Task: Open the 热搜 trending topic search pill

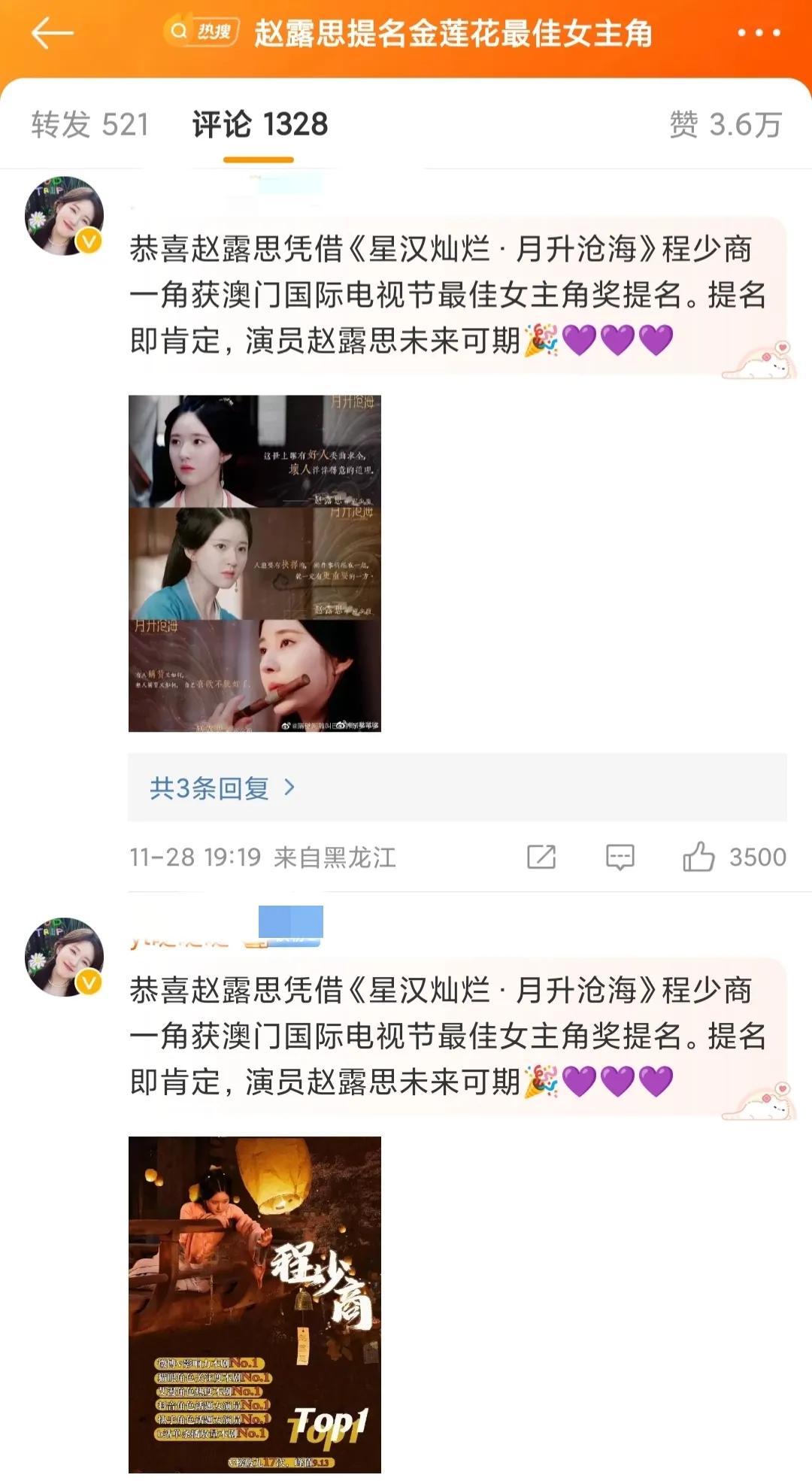Action: pos(201,32)
